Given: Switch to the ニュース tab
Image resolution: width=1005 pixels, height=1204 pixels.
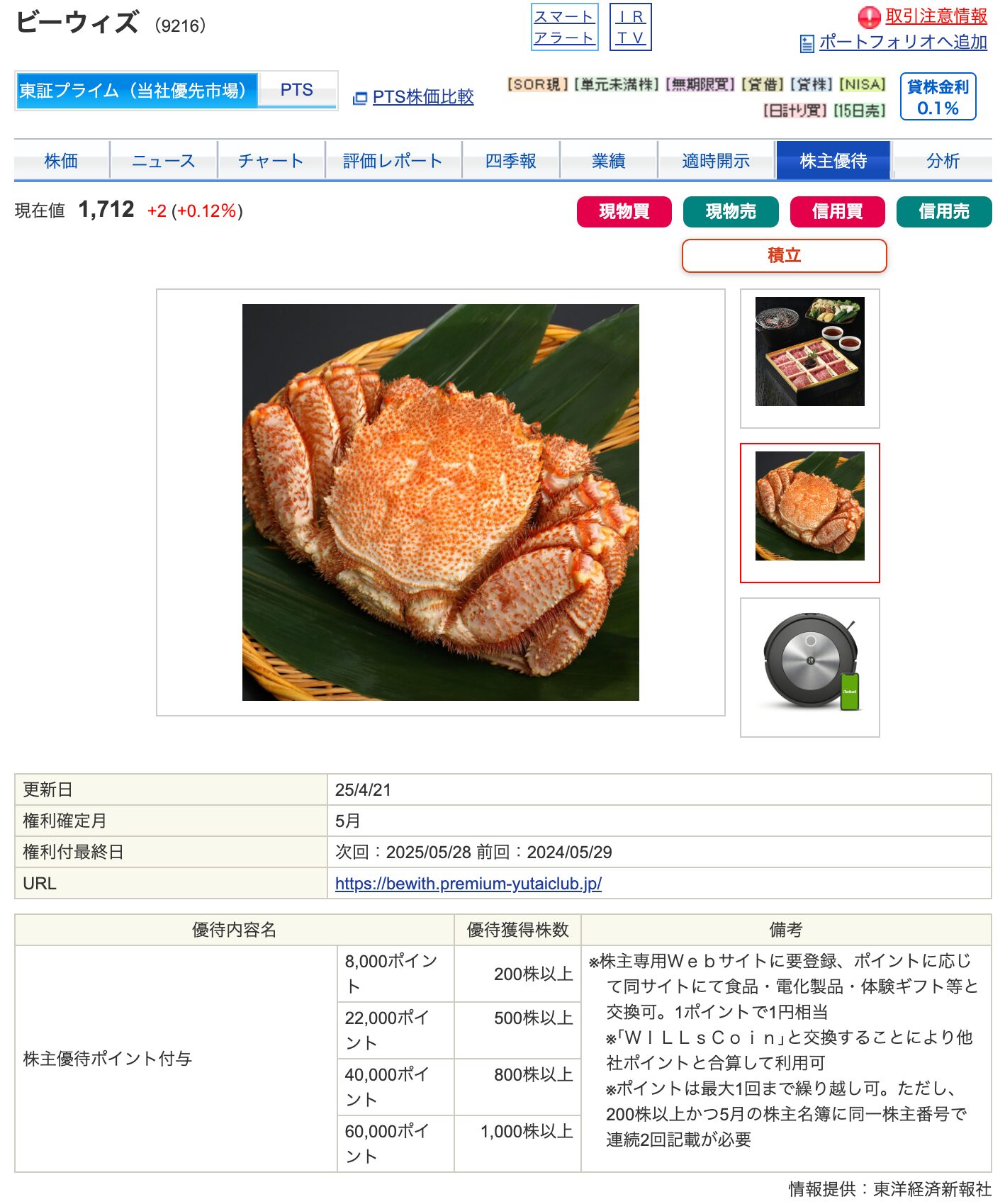Looking at the screenshot, I should [163, 161].
